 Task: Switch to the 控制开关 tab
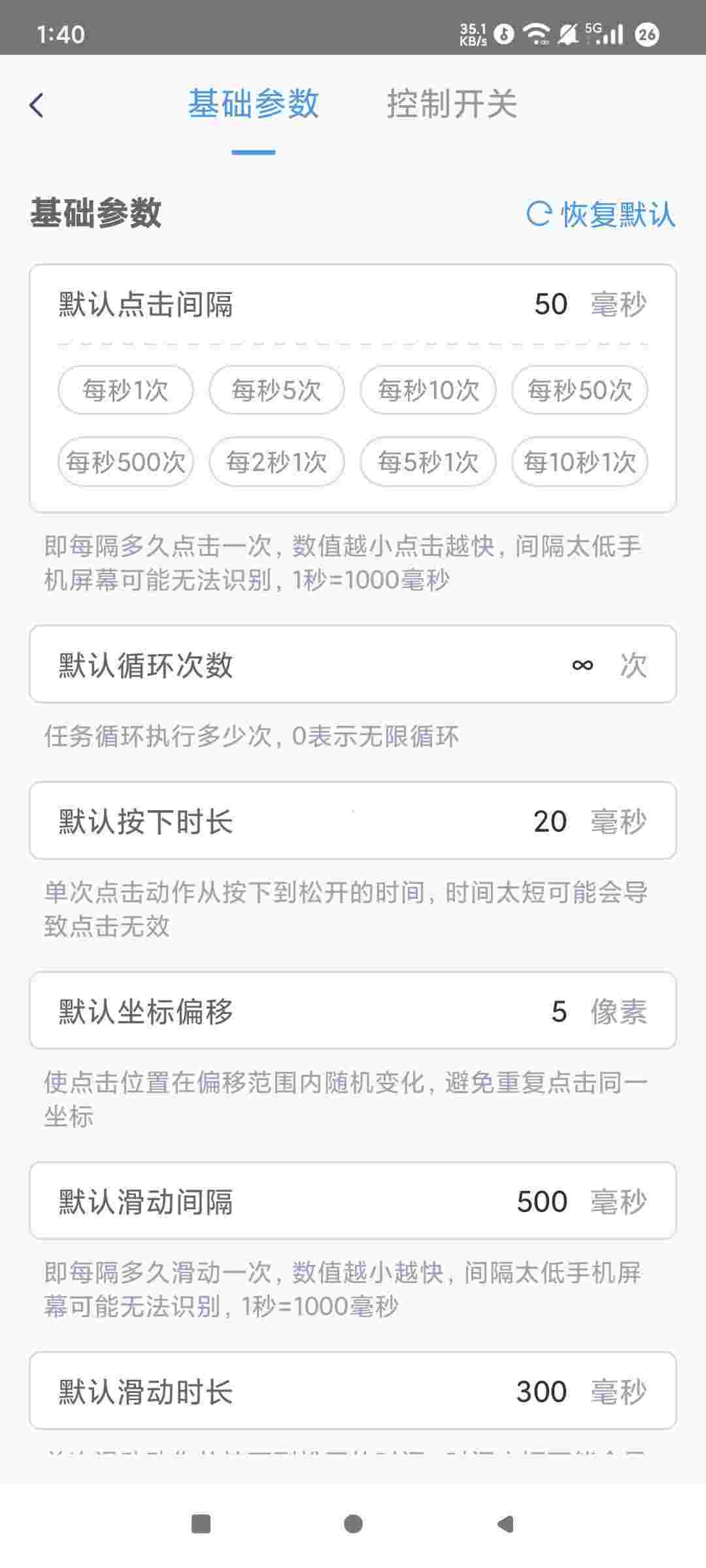pos(452,105)
